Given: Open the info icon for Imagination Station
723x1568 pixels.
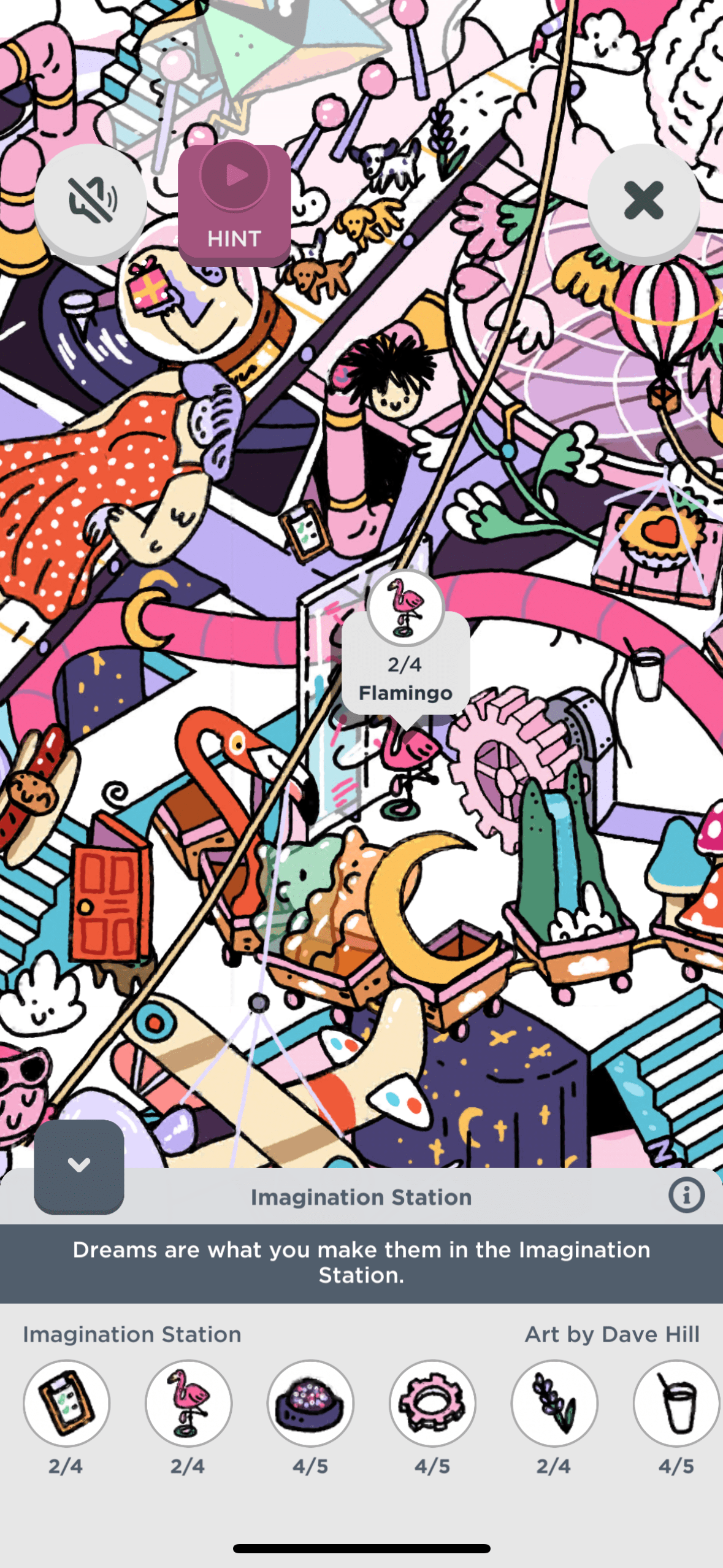Looking at the screenshot, I should [686, 1195].
